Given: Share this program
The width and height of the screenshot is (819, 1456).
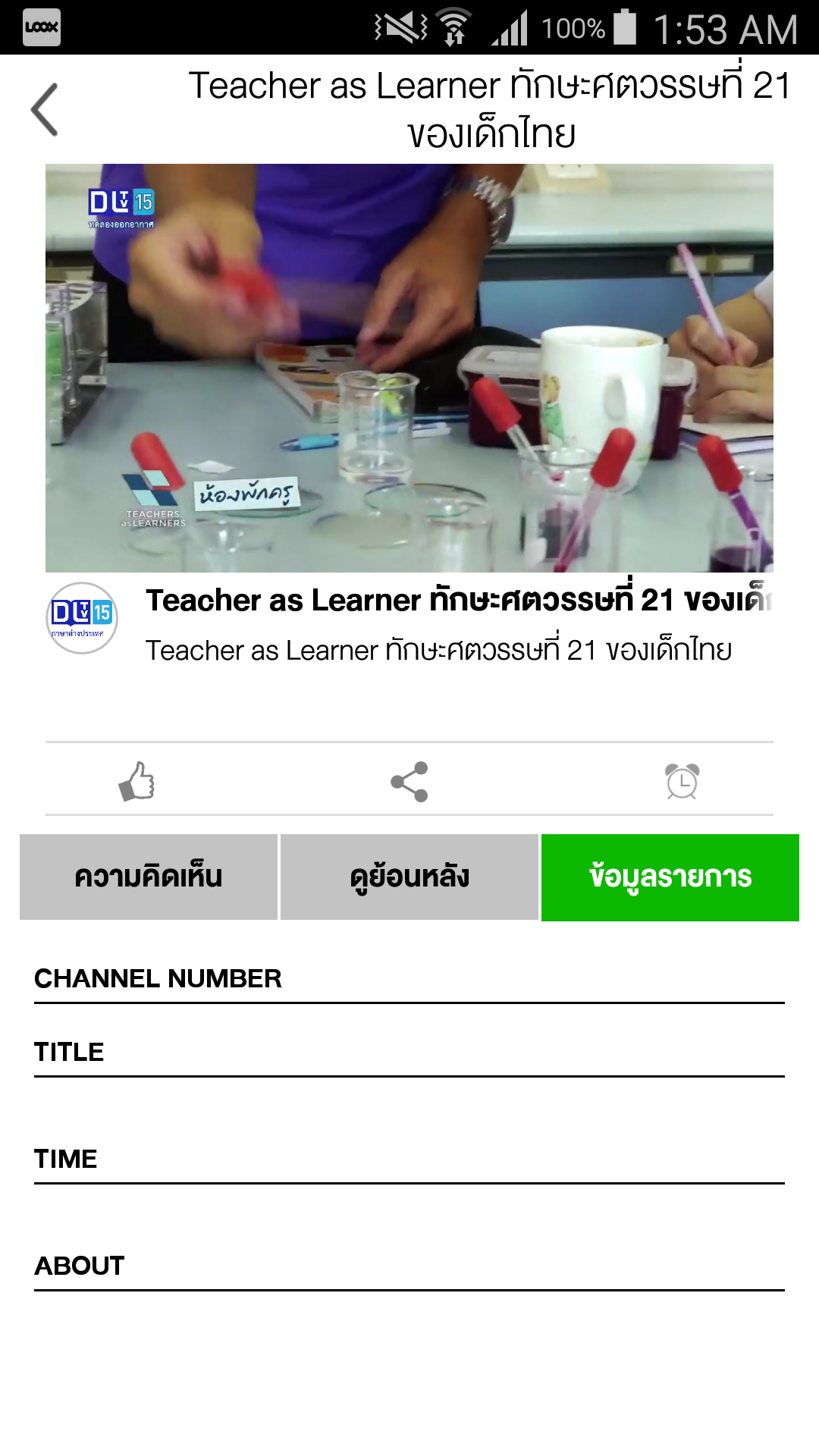Looking at the screenshot, I should 409,781.
